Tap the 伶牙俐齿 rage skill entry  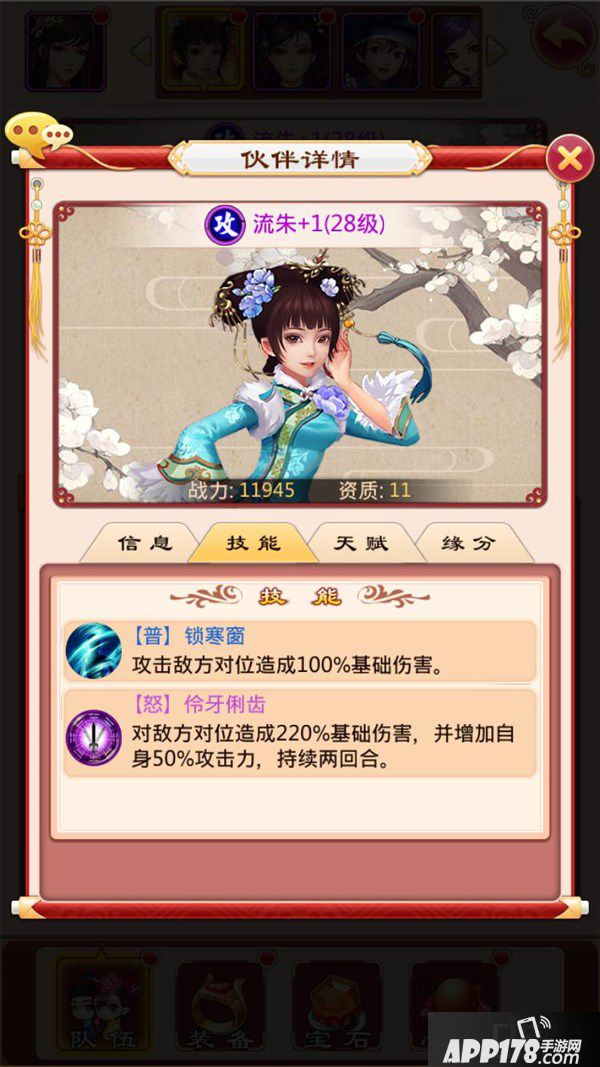300,733
